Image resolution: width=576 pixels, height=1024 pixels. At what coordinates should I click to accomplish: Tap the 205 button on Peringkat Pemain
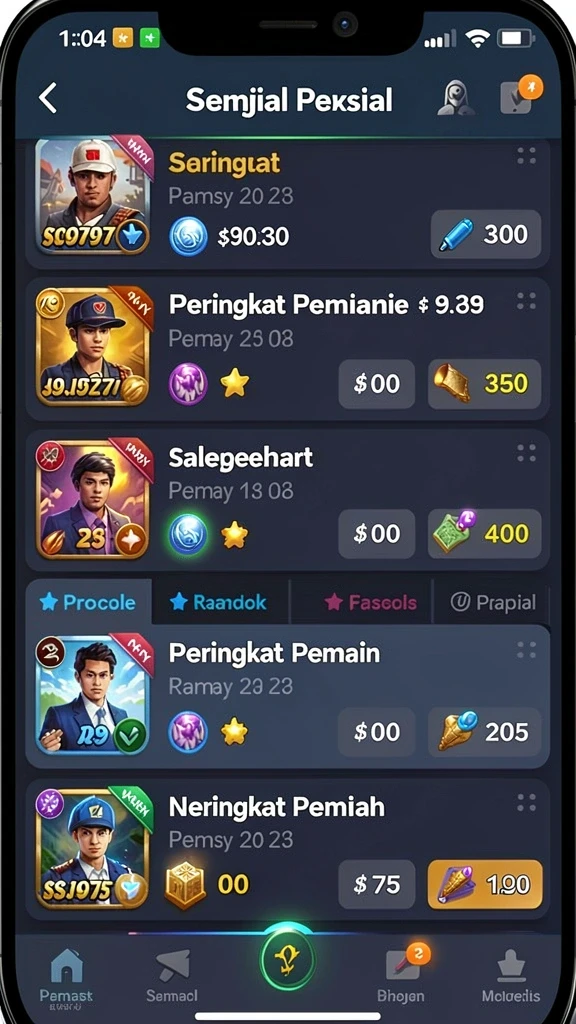pos(485,731)
